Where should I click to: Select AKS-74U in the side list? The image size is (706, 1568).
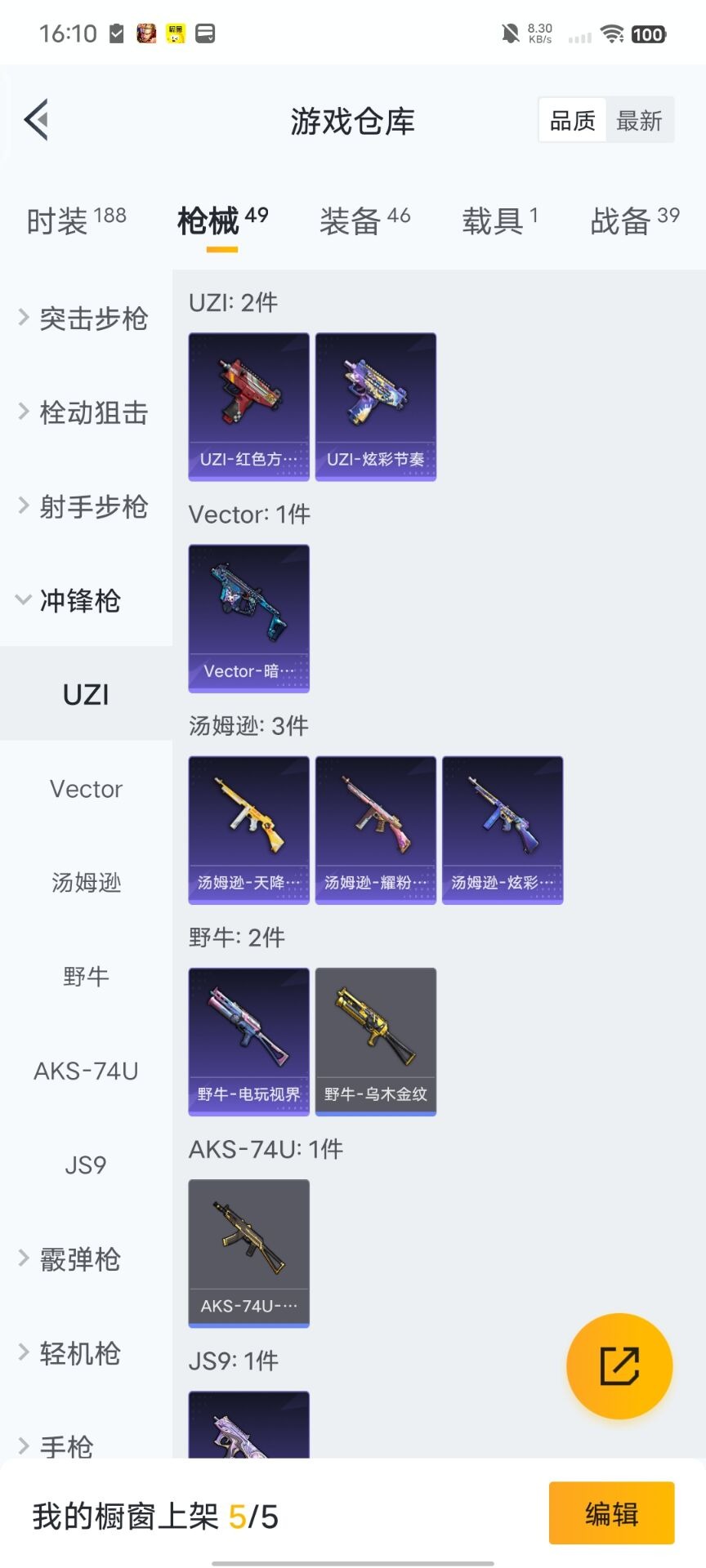click(86, 1071)
